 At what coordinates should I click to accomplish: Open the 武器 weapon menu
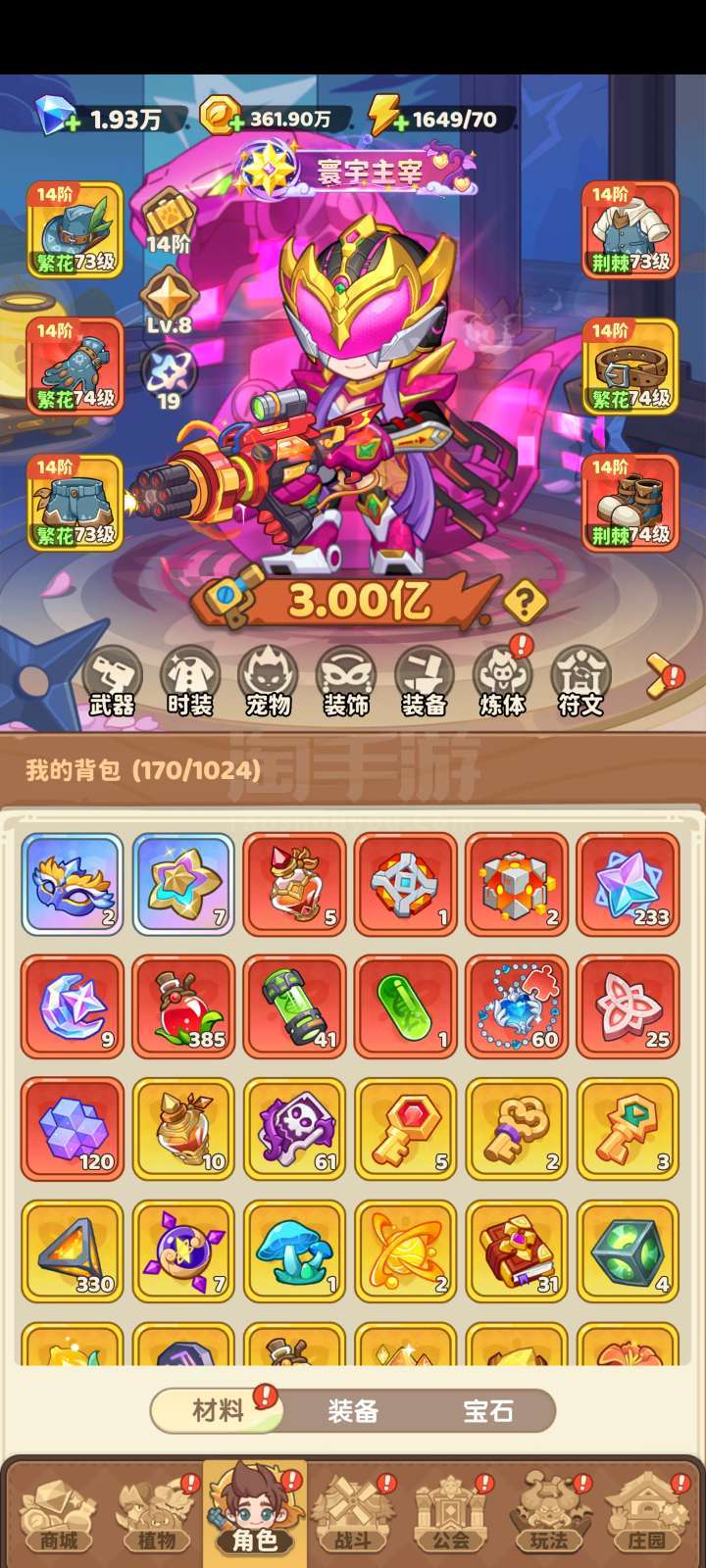tap(112, 682)
